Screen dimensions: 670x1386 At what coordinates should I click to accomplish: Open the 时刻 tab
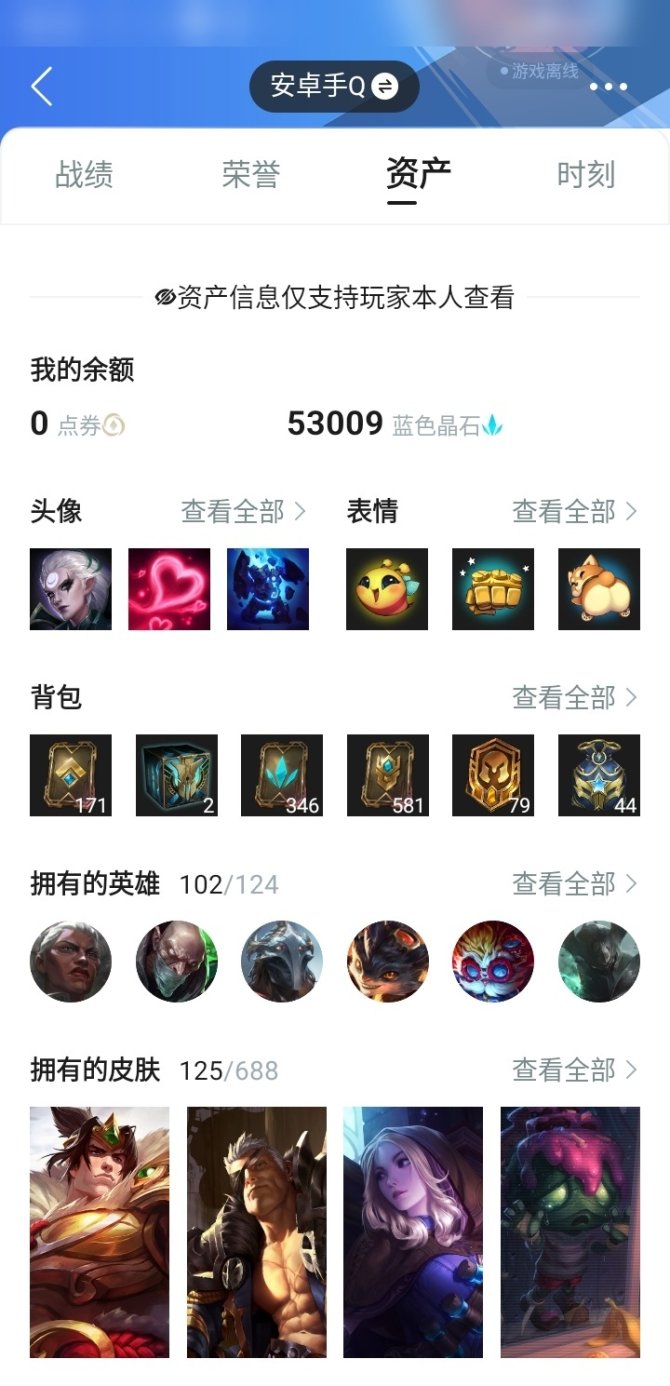(x=585, y=175)
